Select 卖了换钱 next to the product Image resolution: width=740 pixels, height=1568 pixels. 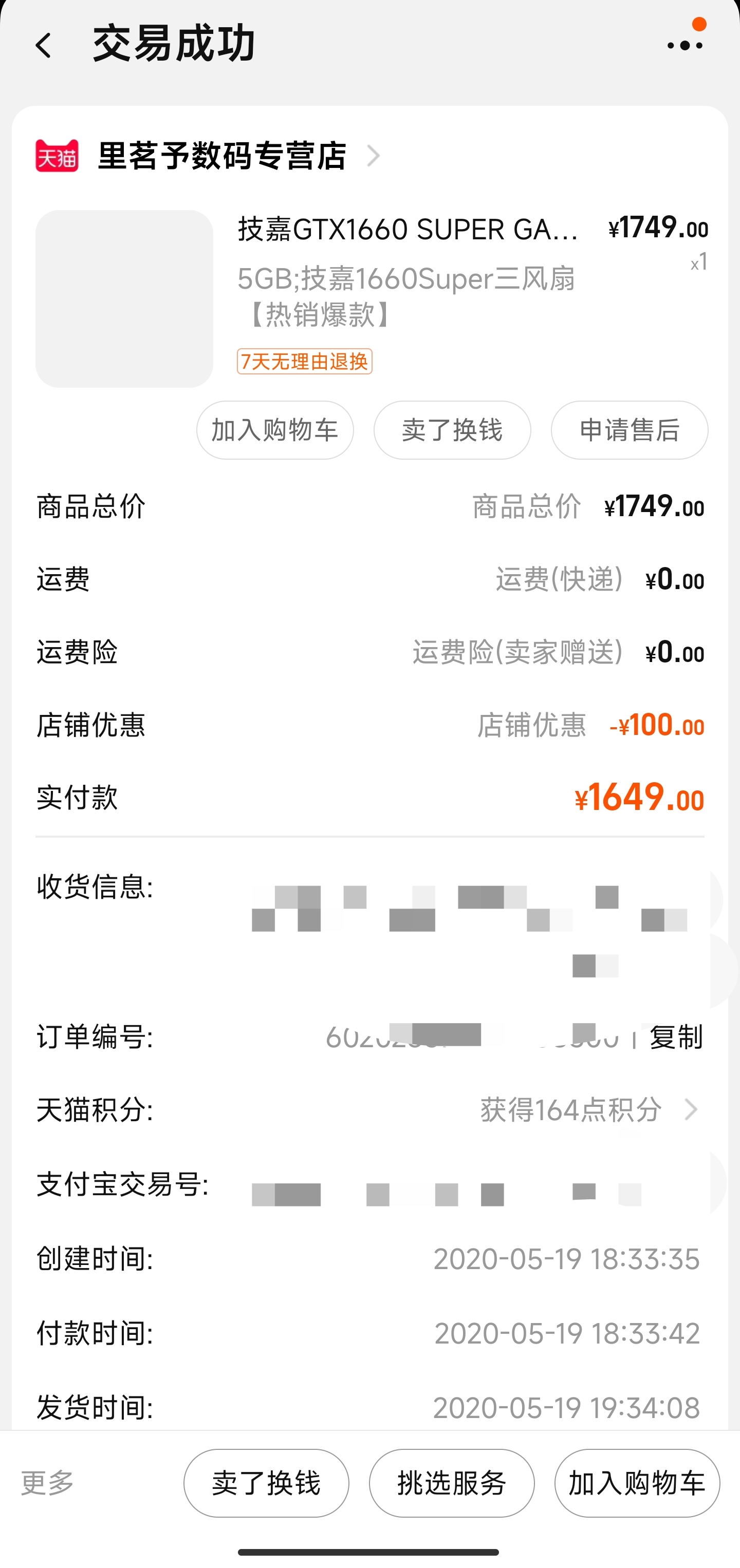pos(452,430)
